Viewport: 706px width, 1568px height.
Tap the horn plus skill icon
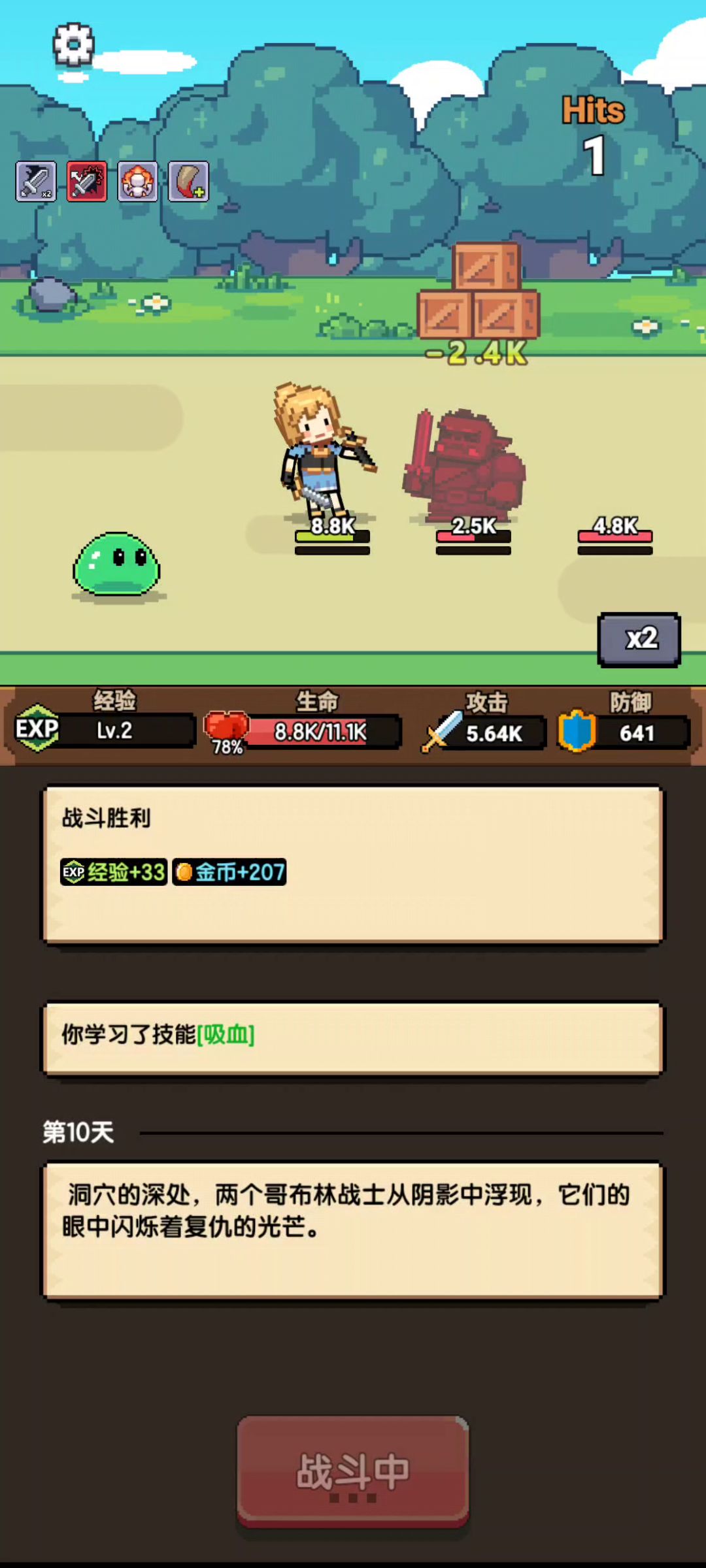point(188,182)
